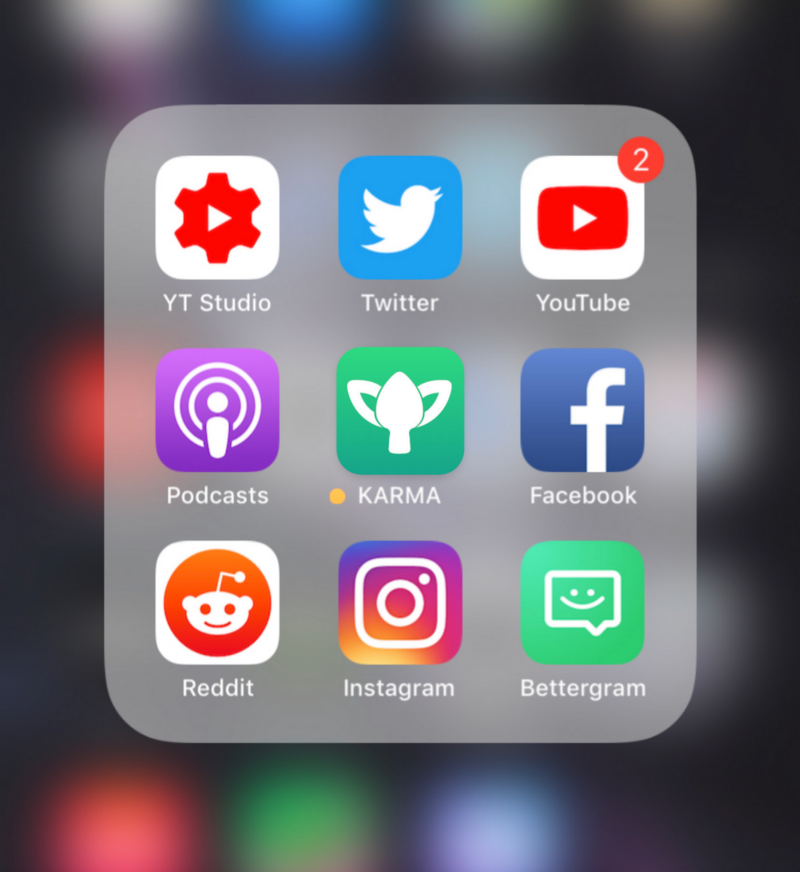800x872 pixels.
Task: Launch the Instagram app
Action: [400, 603]
